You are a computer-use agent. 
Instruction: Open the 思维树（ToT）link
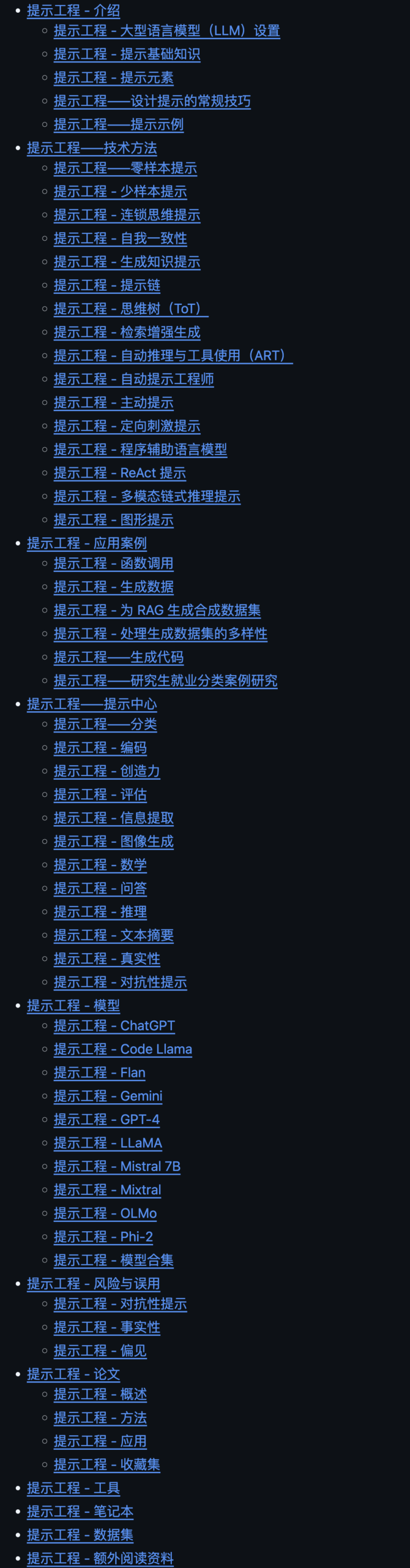pyautogui.click(x=131, y=309)
